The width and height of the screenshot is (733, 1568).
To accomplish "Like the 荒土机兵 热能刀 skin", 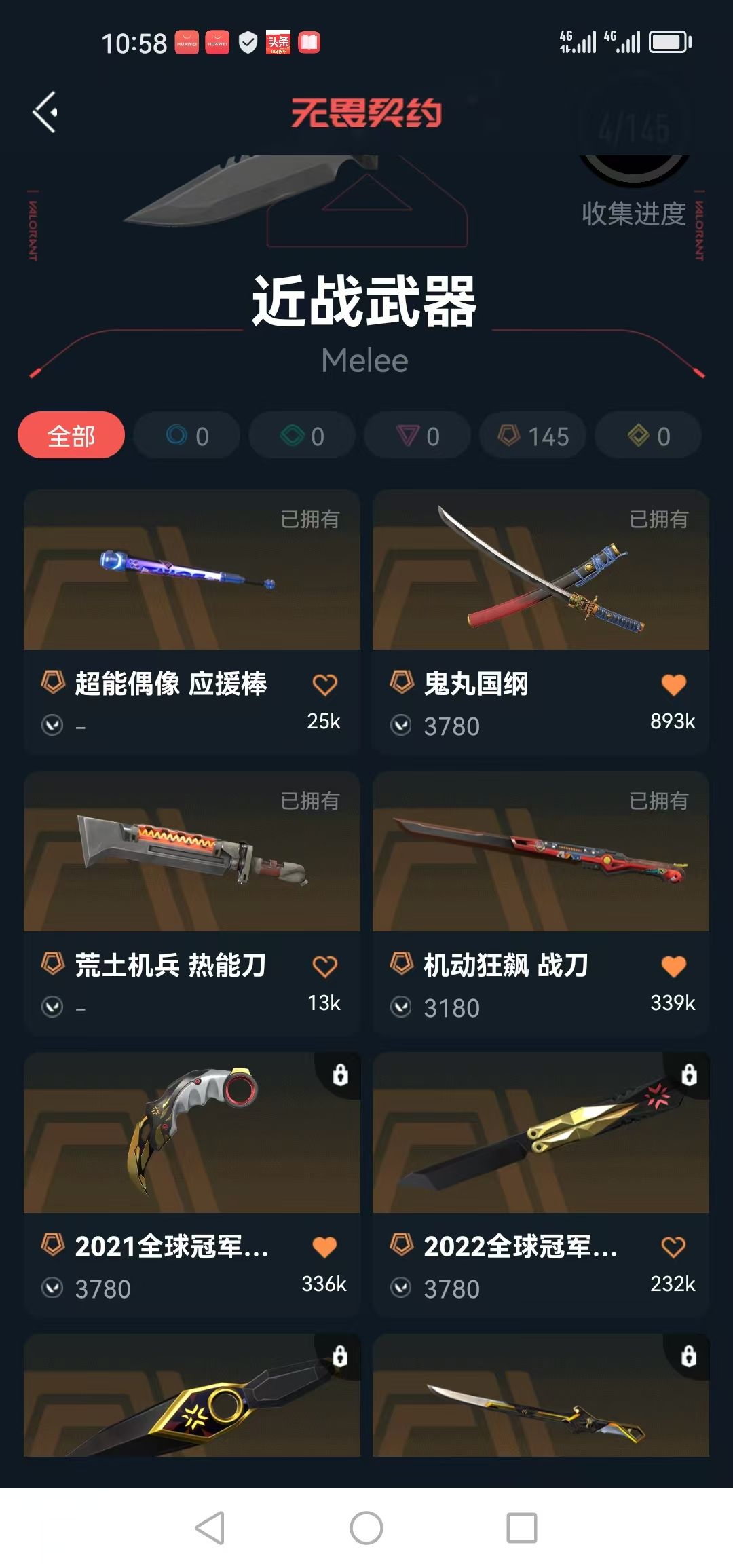I will pyautogui.click(x=324, y=966).
